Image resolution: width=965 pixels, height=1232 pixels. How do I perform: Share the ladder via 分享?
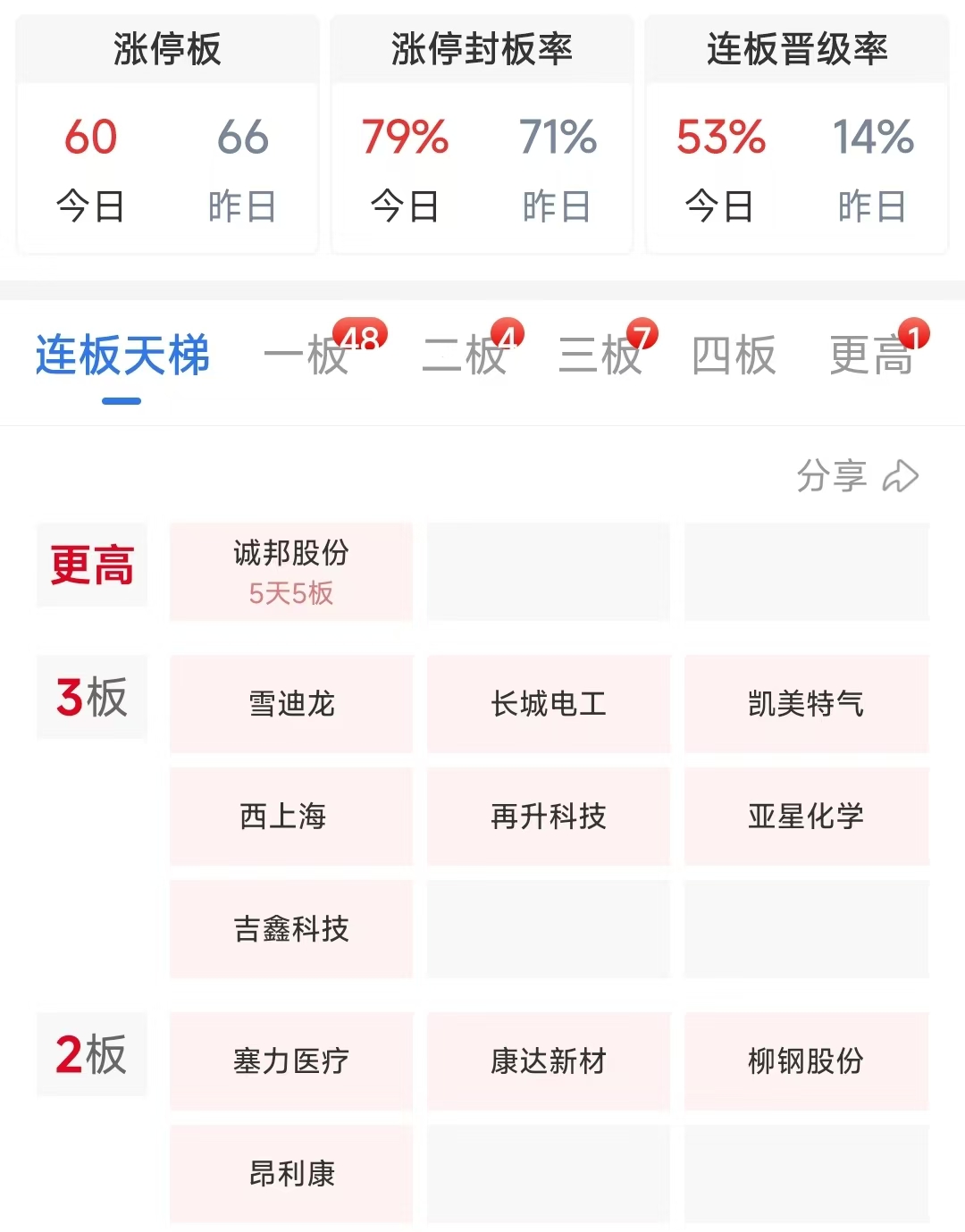(857, 476)
